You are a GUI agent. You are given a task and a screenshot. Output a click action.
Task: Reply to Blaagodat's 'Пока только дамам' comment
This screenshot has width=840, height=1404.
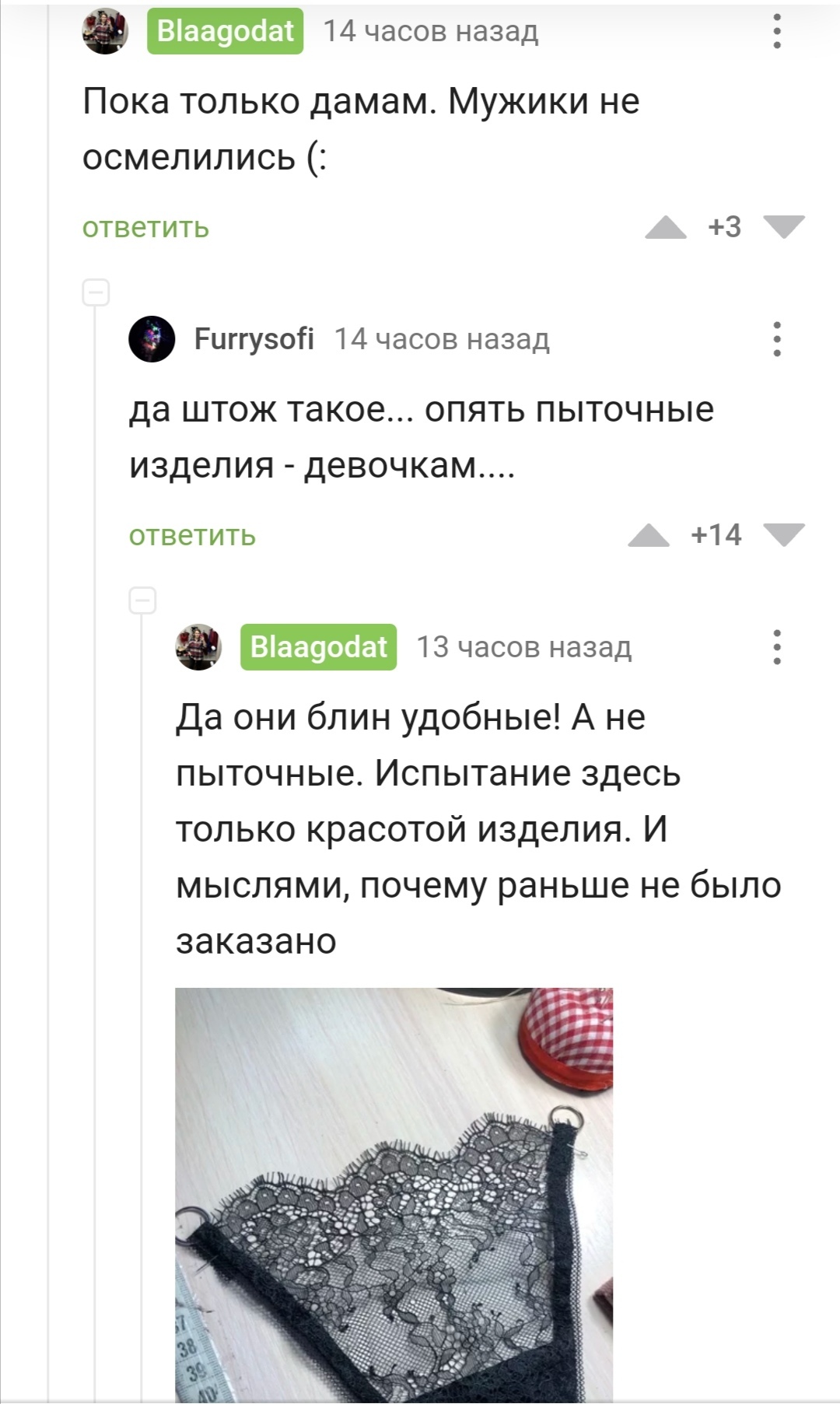coord(145,227)
